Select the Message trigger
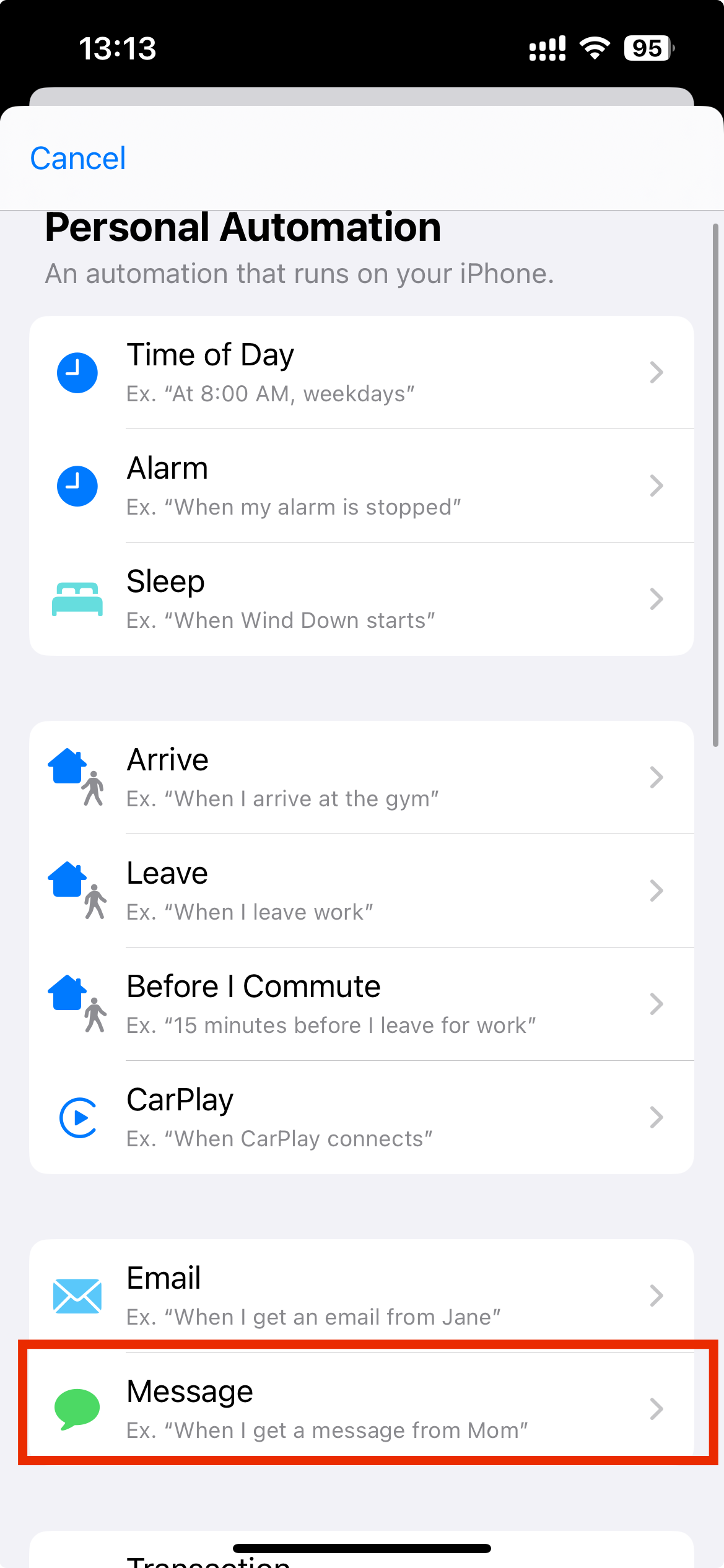Image resolution: width=724 pixels, height=1568 pixels. tap(362, 1409)
